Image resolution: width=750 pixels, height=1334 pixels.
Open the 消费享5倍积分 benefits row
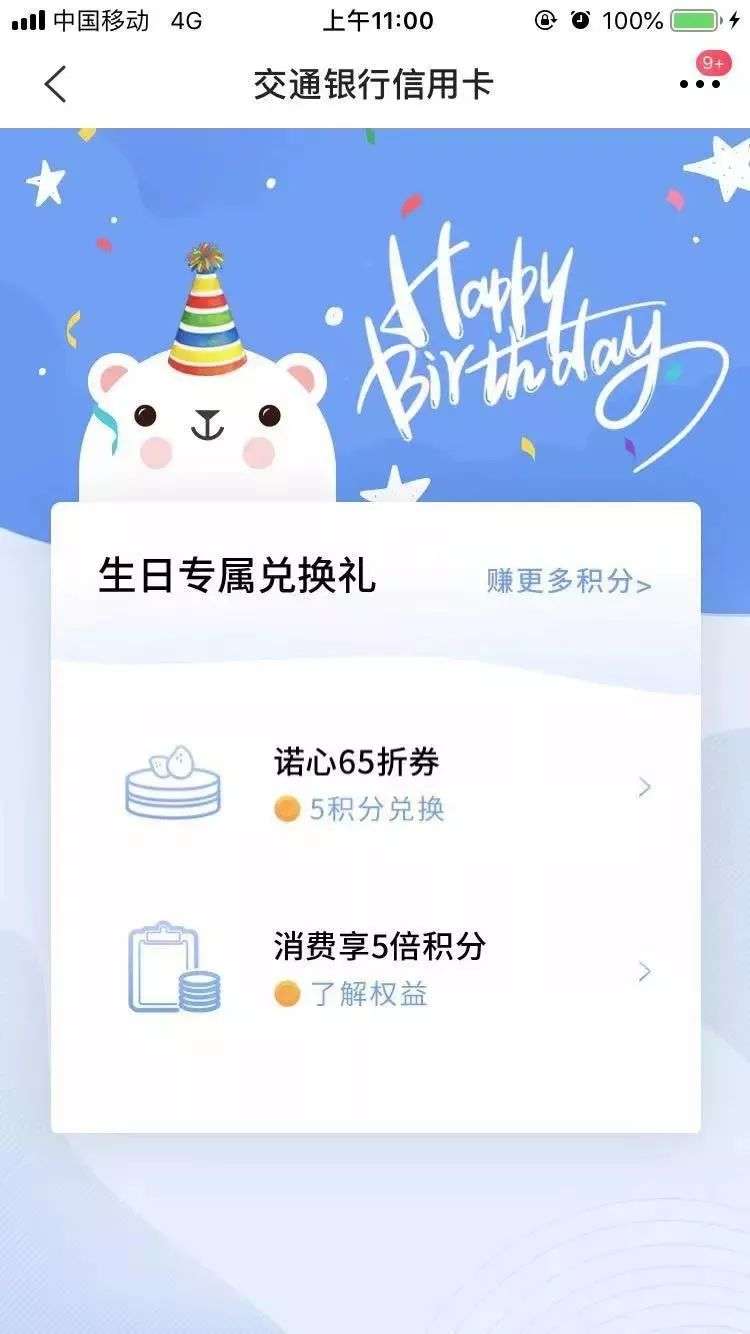click(376, 970)
